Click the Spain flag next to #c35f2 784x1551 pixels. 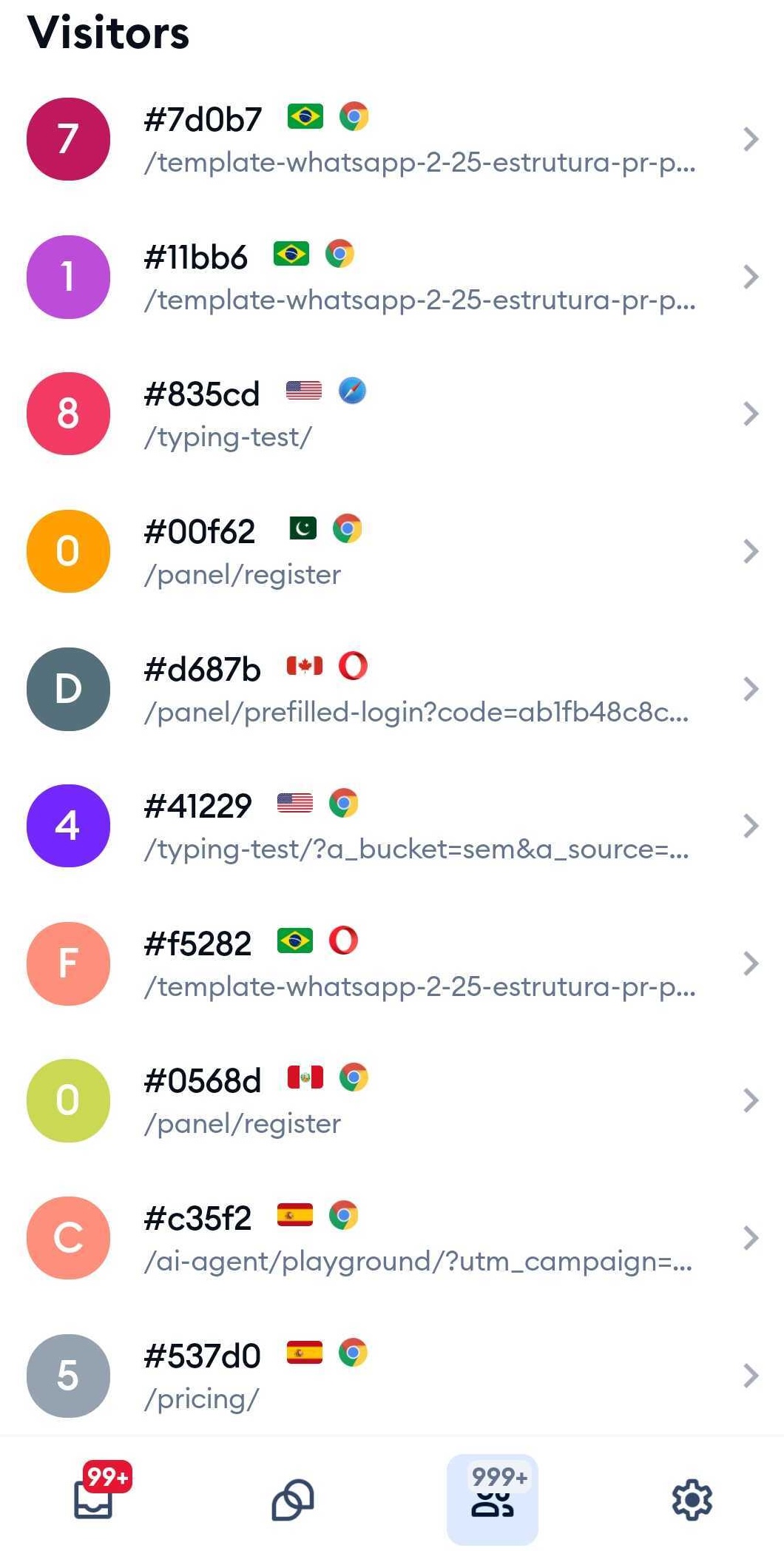click(296, 1215)
